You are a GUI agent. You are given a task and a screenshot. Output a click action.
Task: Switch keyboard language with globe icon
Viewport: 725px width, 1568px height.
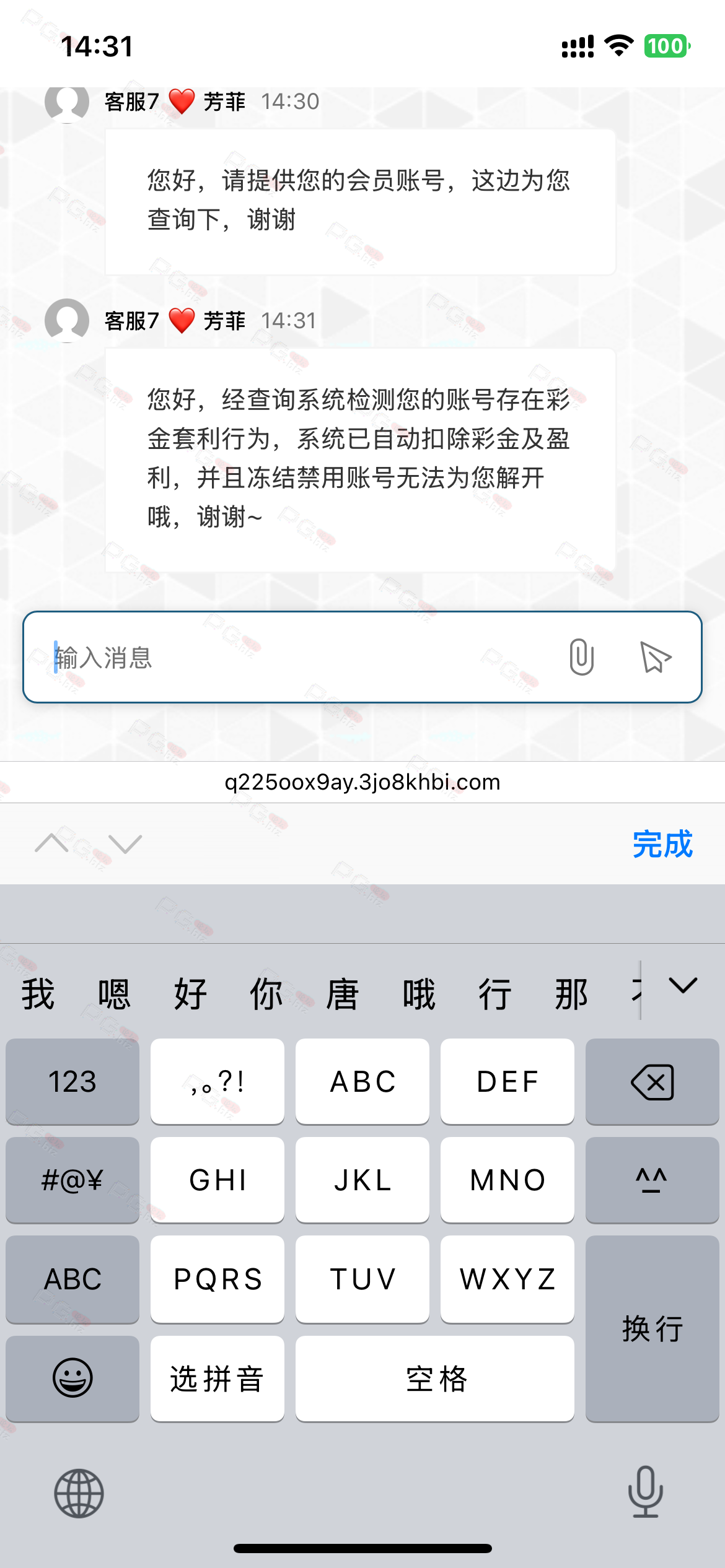tap(79, 1493)
